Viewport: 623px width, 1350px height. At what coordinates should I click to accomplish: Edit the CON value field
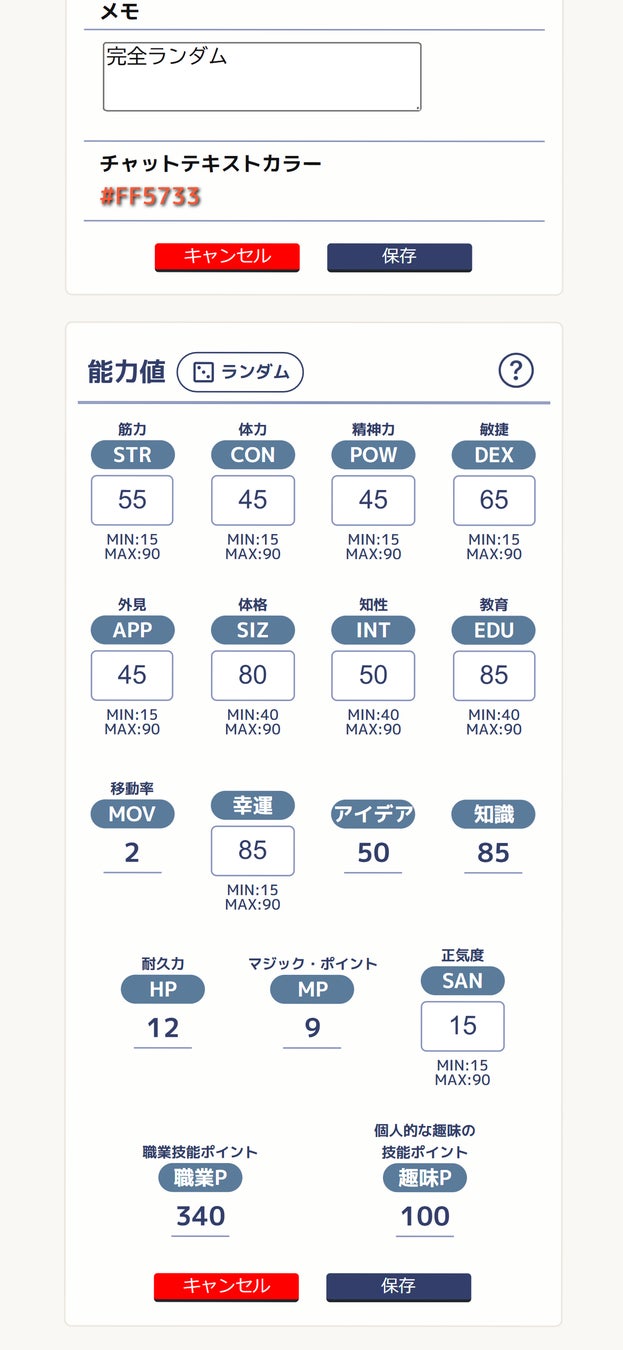point(253,500)
